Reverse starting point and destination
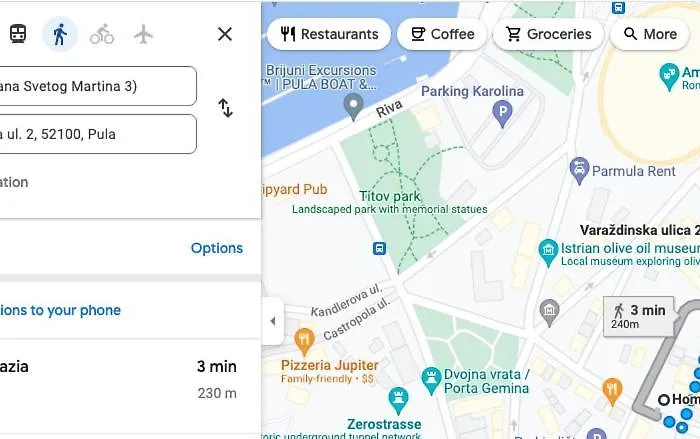Viewport: 700px width, 439px height. point(225,109)
